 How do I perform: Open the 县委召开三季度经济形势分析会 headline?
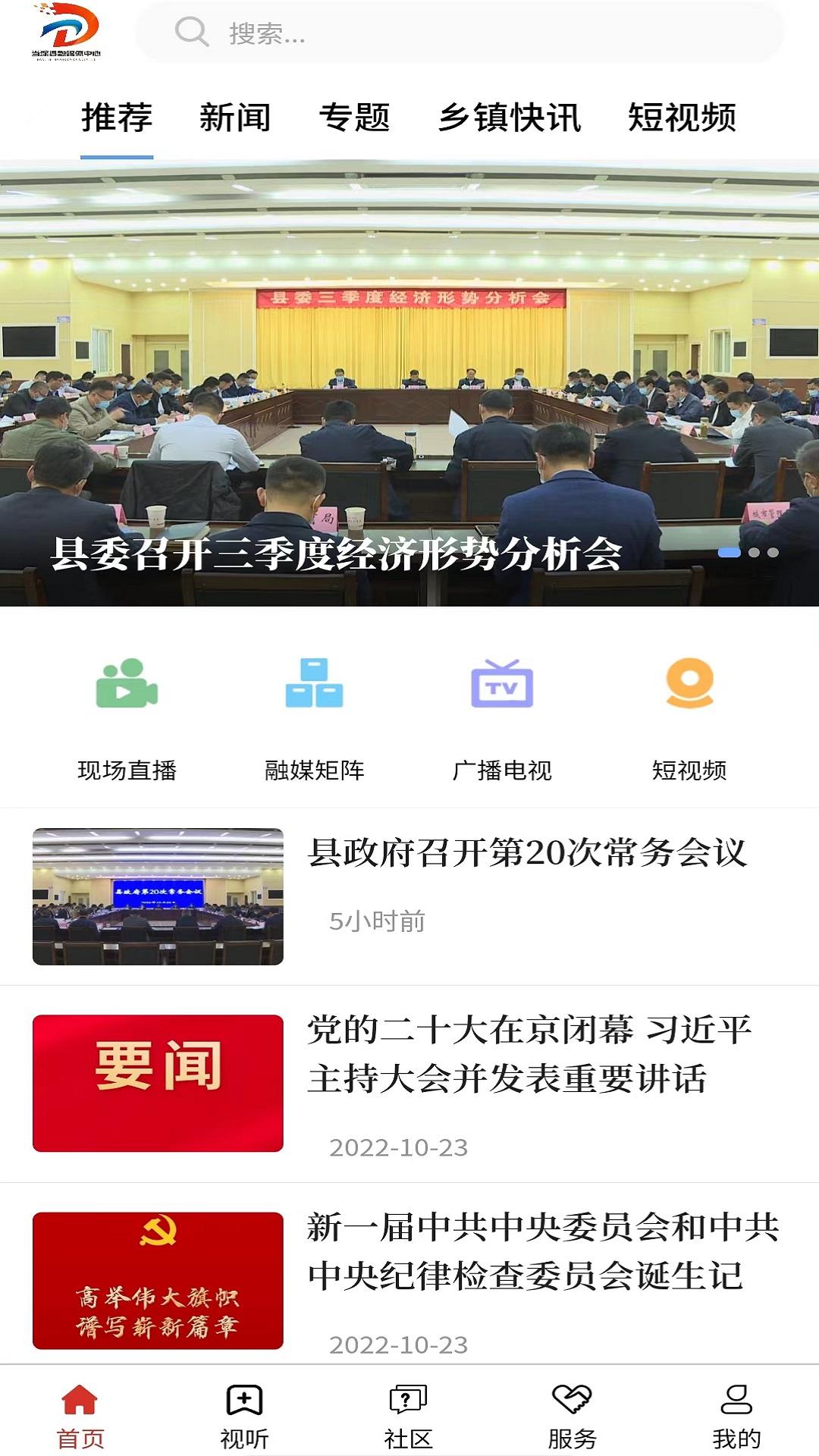click(x=336, y=555)
